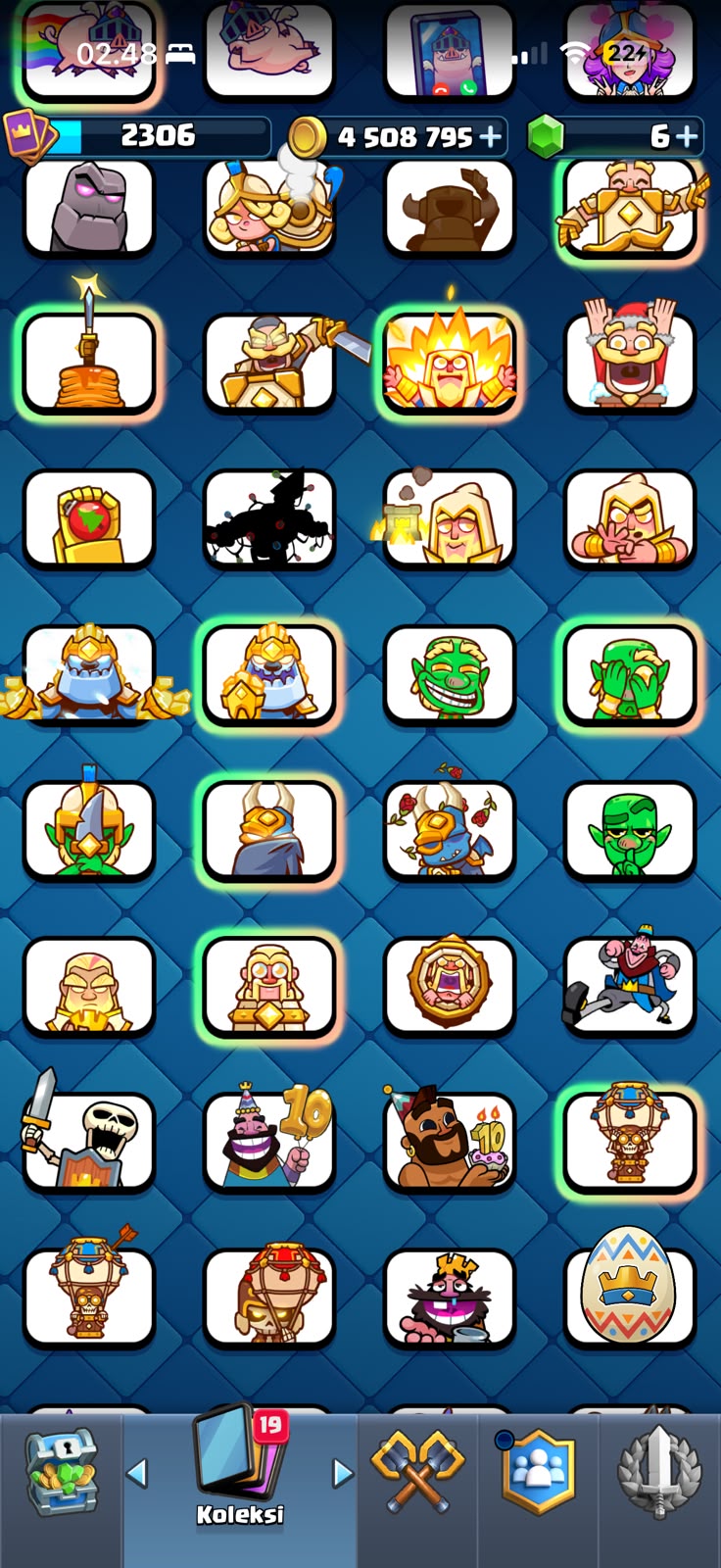
Task: Select the king with party balloon 10 emote
Action: (269, 1142)
